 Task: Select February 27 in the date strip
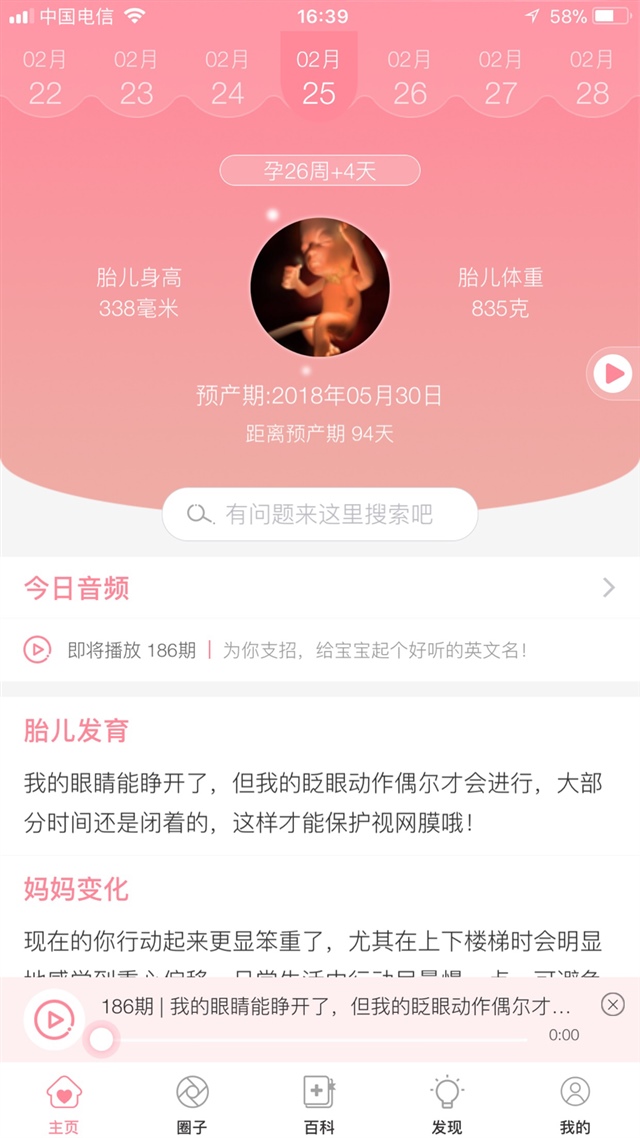(x=501, y=78)
